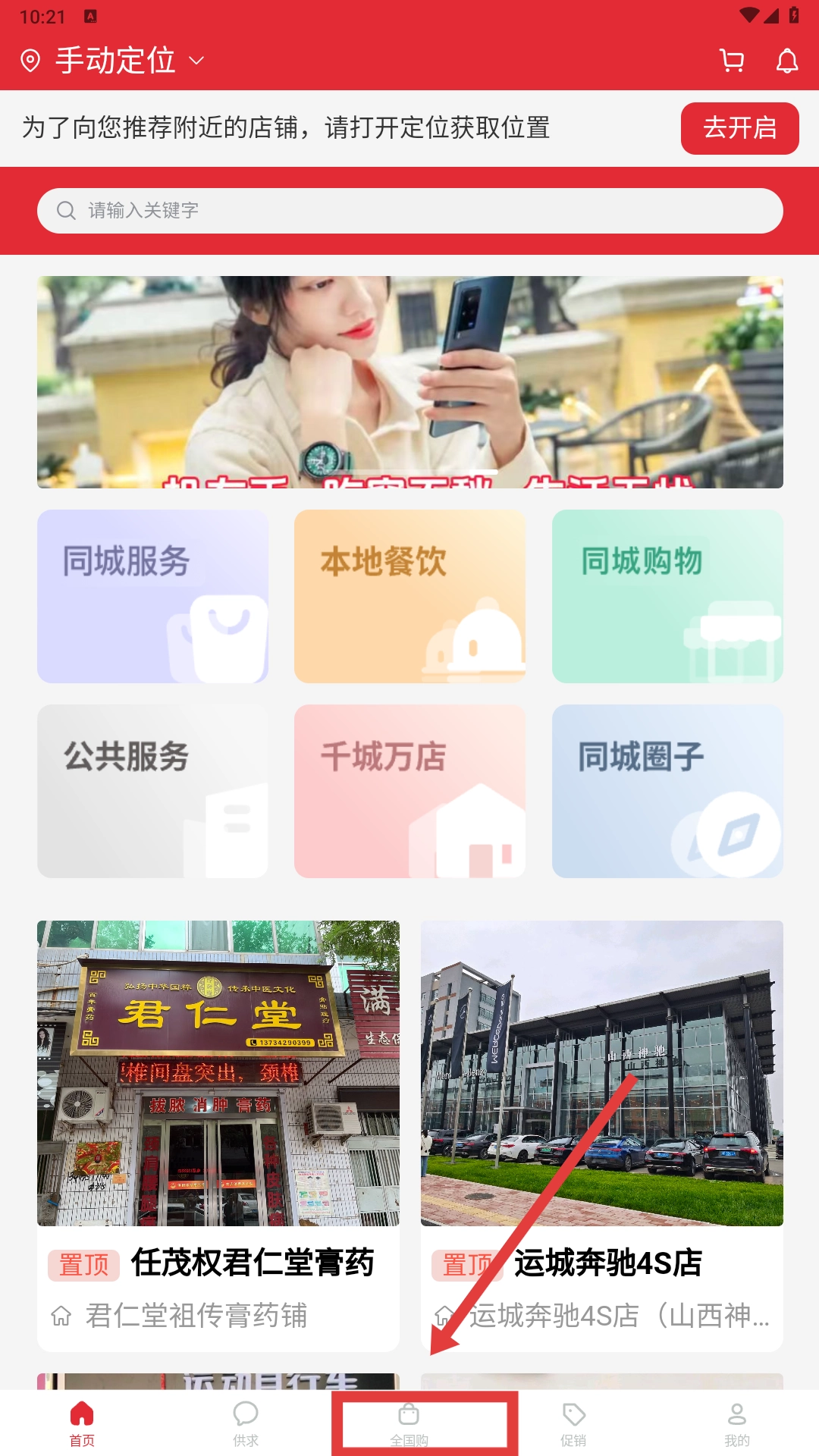Open the shopping cart icon
This screenshot has height=1456, width=819.
pos(732,61)
